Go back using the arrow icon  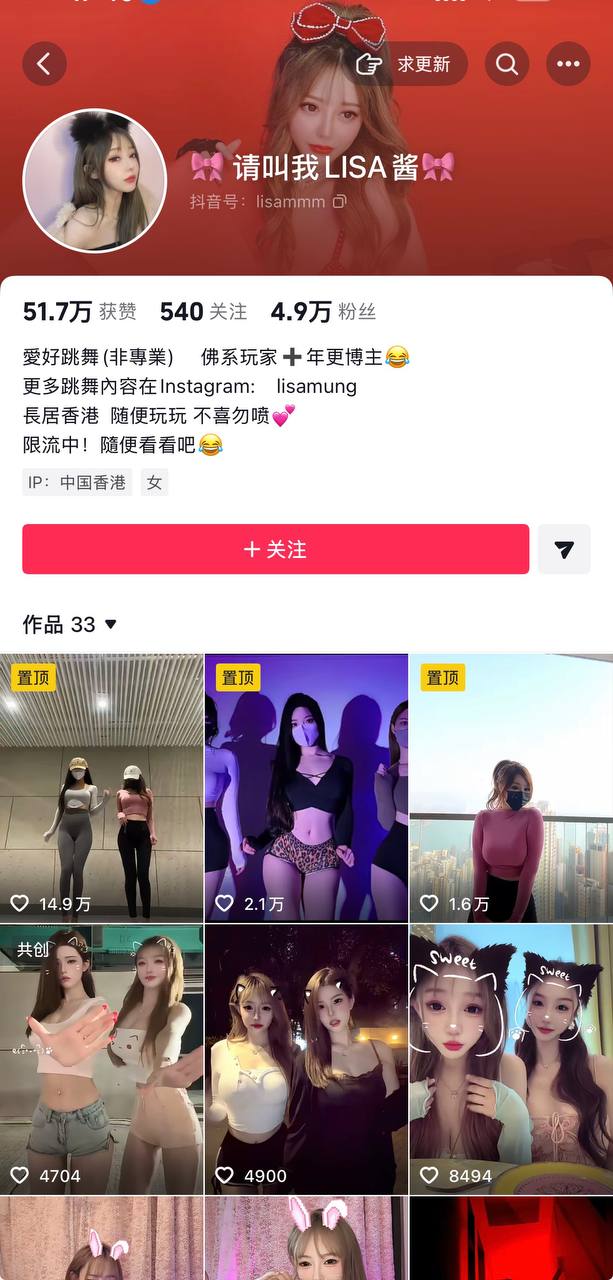tap(44, 64)
